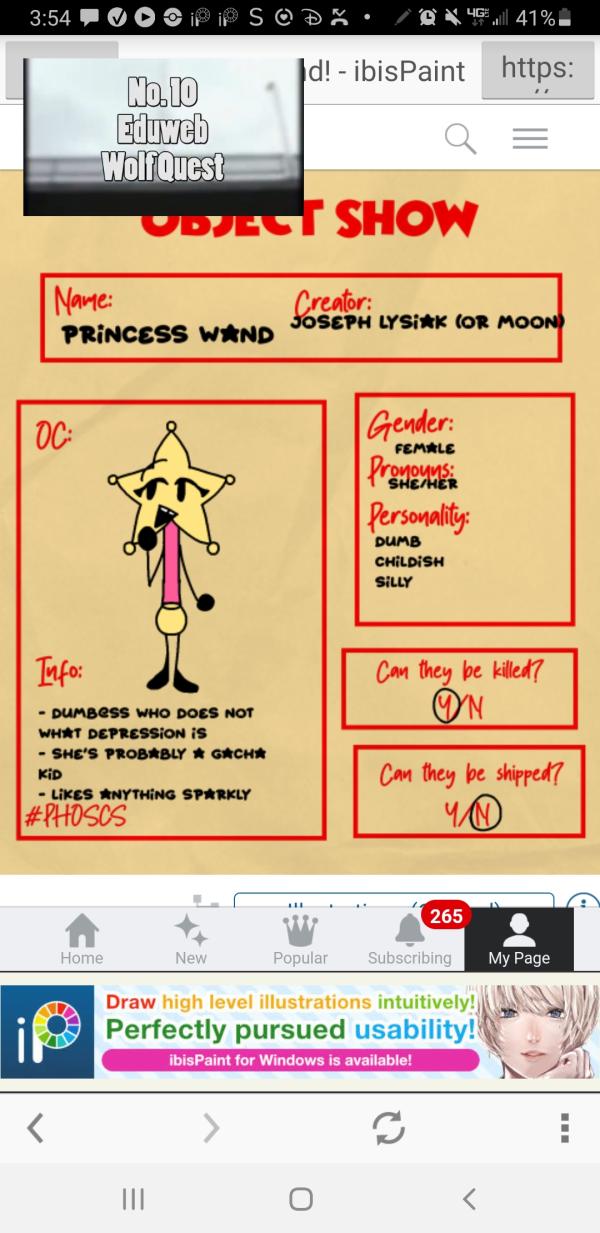Switch to the Popular tab
Screen dimensions: 600x1233
click(300, 940)
